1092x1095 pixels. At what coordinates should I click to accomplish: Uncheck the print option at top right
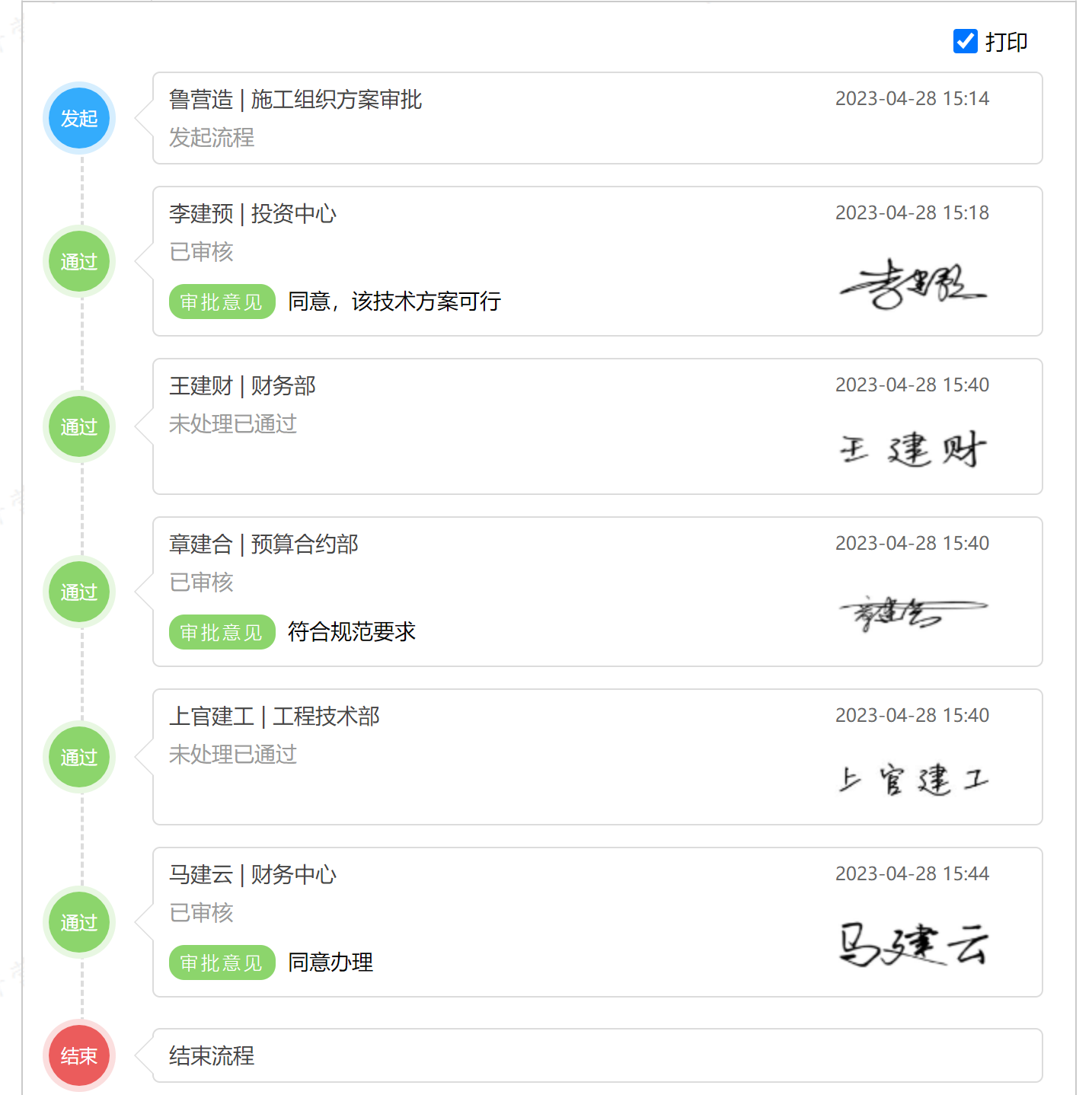tap(965, 42)
